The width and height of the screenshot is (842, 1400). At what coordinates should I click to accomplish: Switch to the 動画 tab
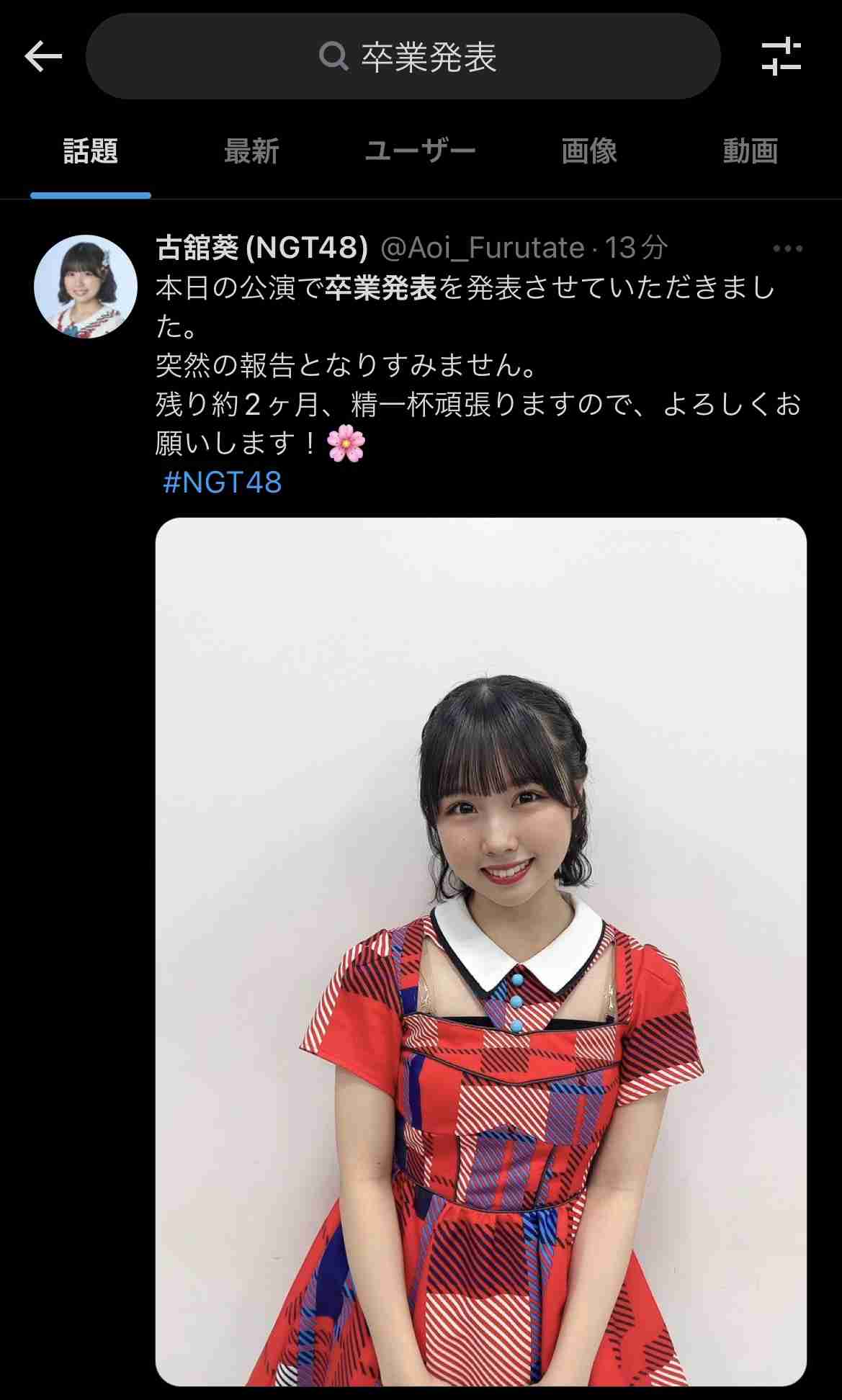pyautogui.click(x=750, y=152)
